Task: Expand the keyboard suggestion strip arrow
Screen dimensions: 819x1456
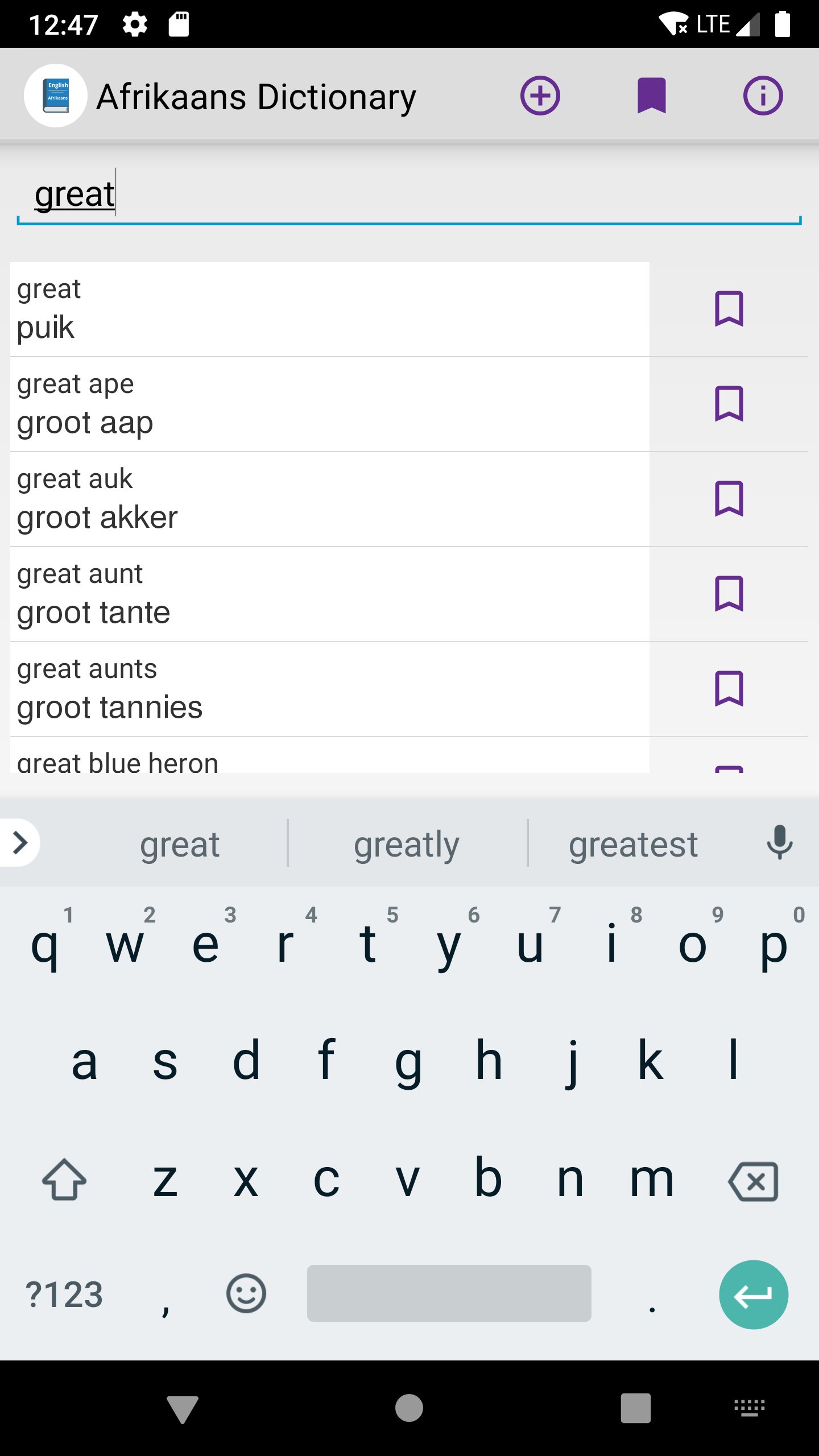Action: click(20, 842)
